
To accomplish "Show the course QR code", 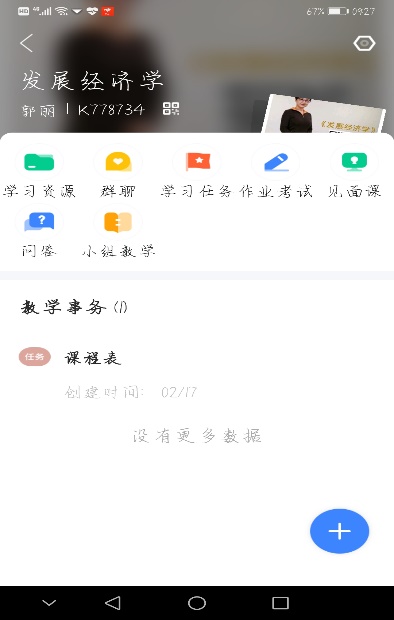I will click(171, 108).
